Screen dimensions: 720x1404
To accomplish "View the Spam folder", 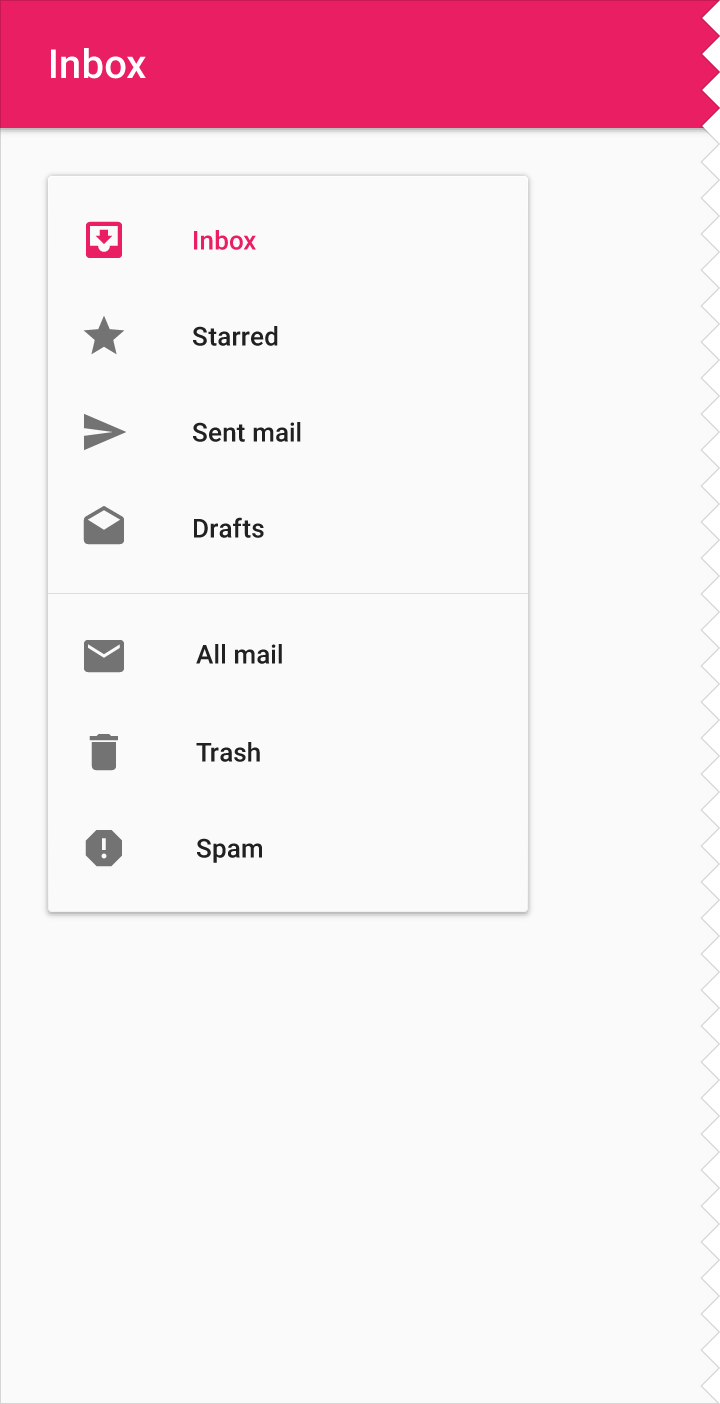I will pos(288,849).
